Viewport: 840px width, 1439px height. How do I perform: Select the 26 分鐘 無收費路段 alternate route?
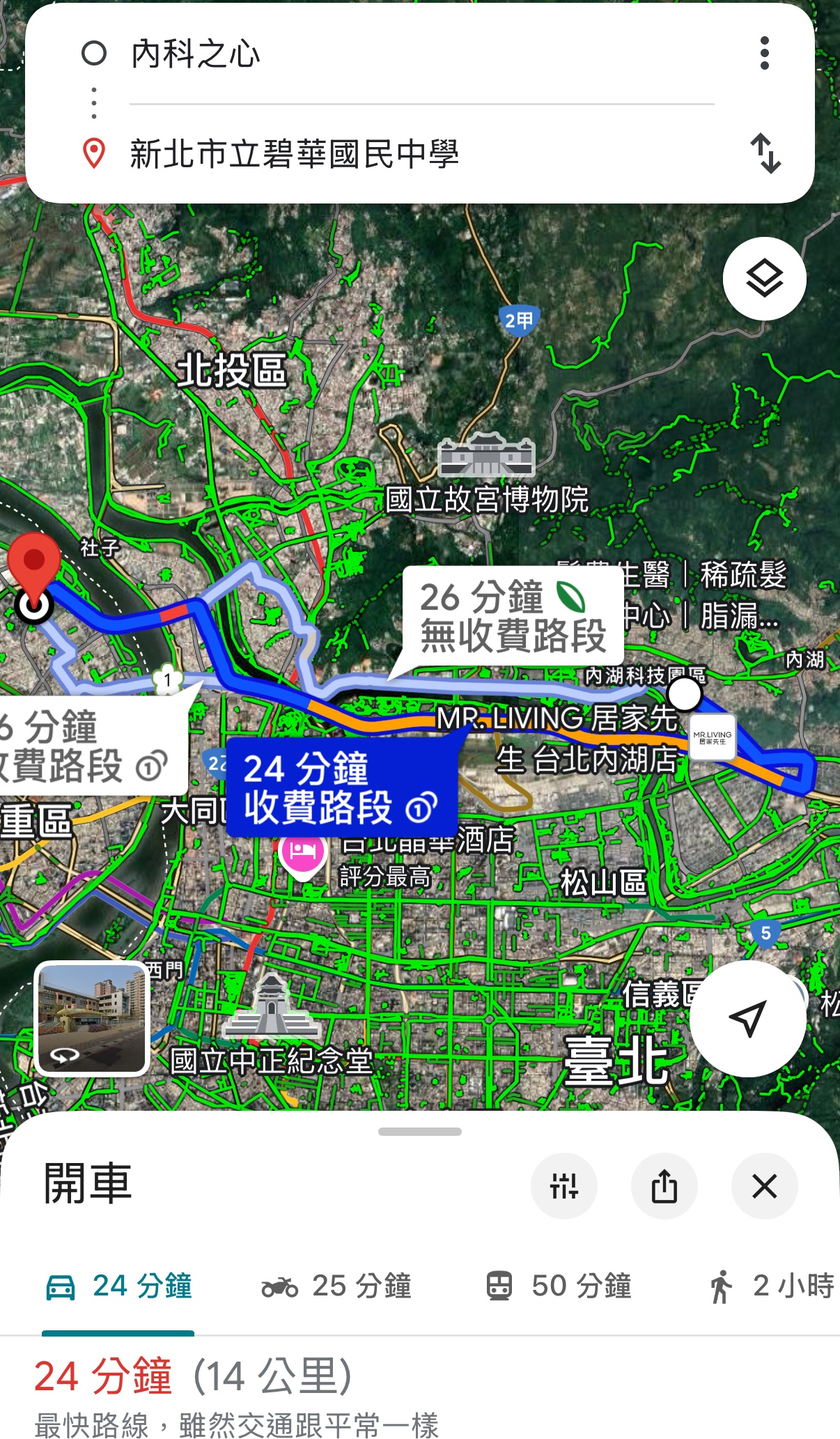point(513,617)
